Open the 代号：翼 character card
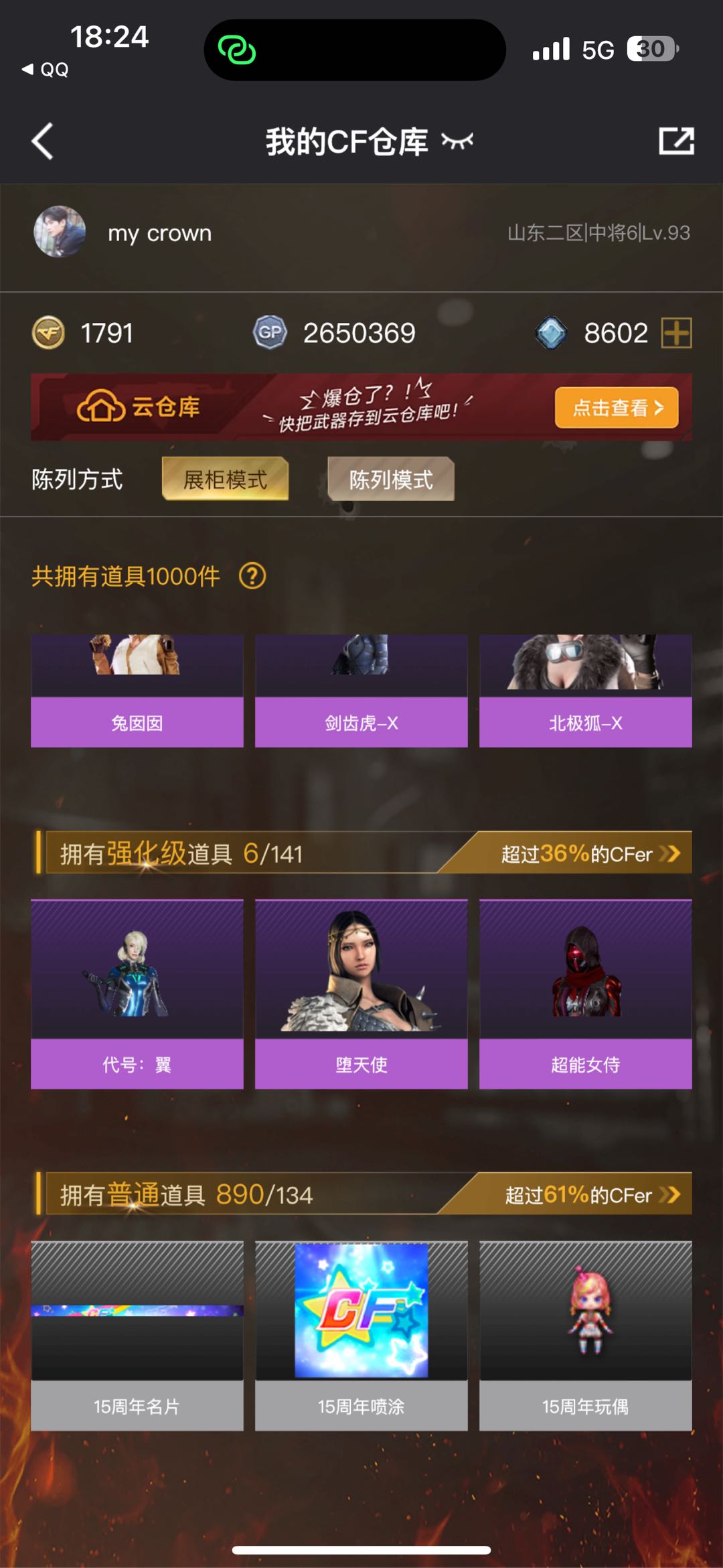Viewport: 723px width, 1568px height. [x=137, y=994]
